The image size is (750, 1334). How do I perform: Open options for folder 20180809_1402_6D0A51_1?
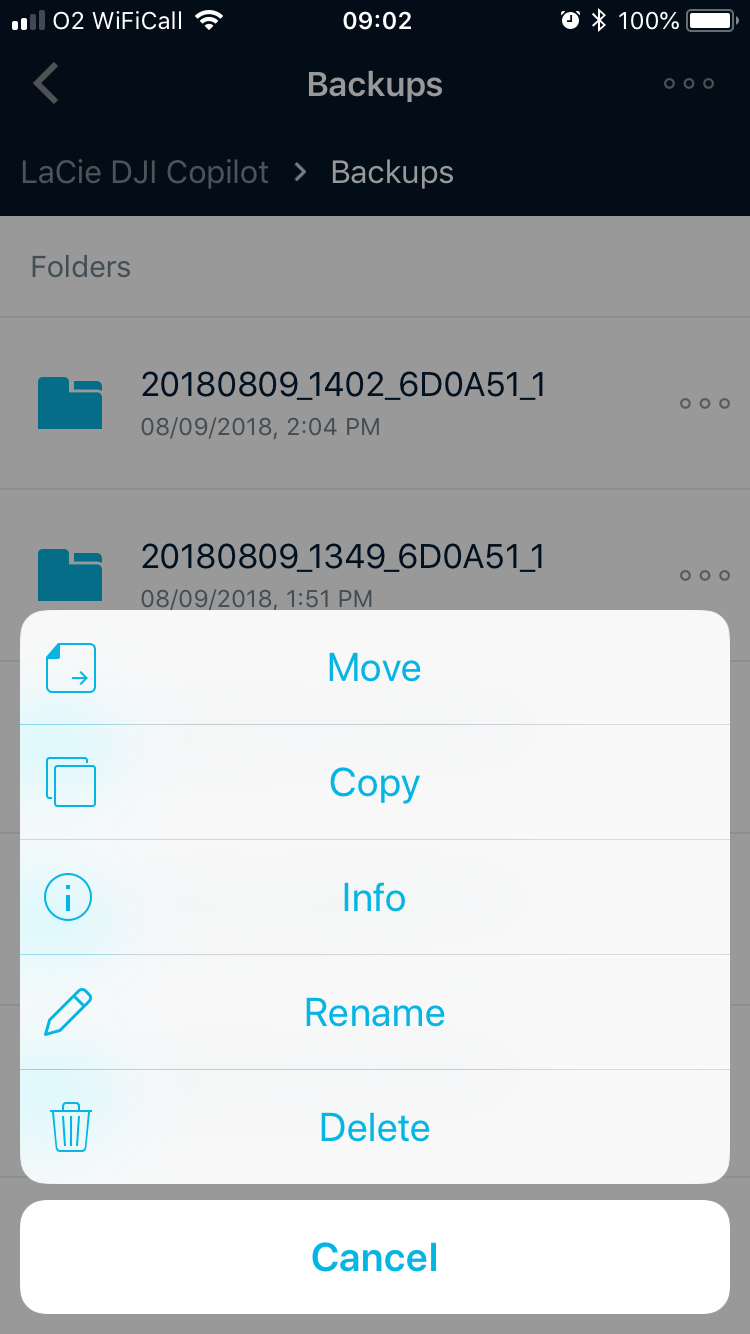tap(704, 404)
